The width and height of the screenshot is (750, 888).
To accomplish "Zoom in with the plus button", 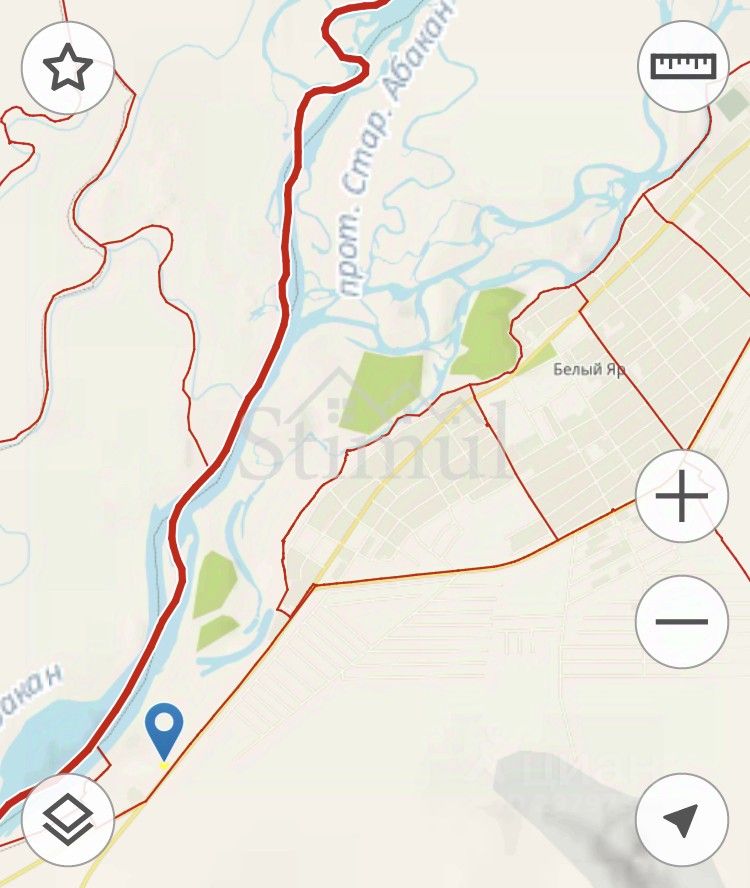I will (x=682, y=496).
